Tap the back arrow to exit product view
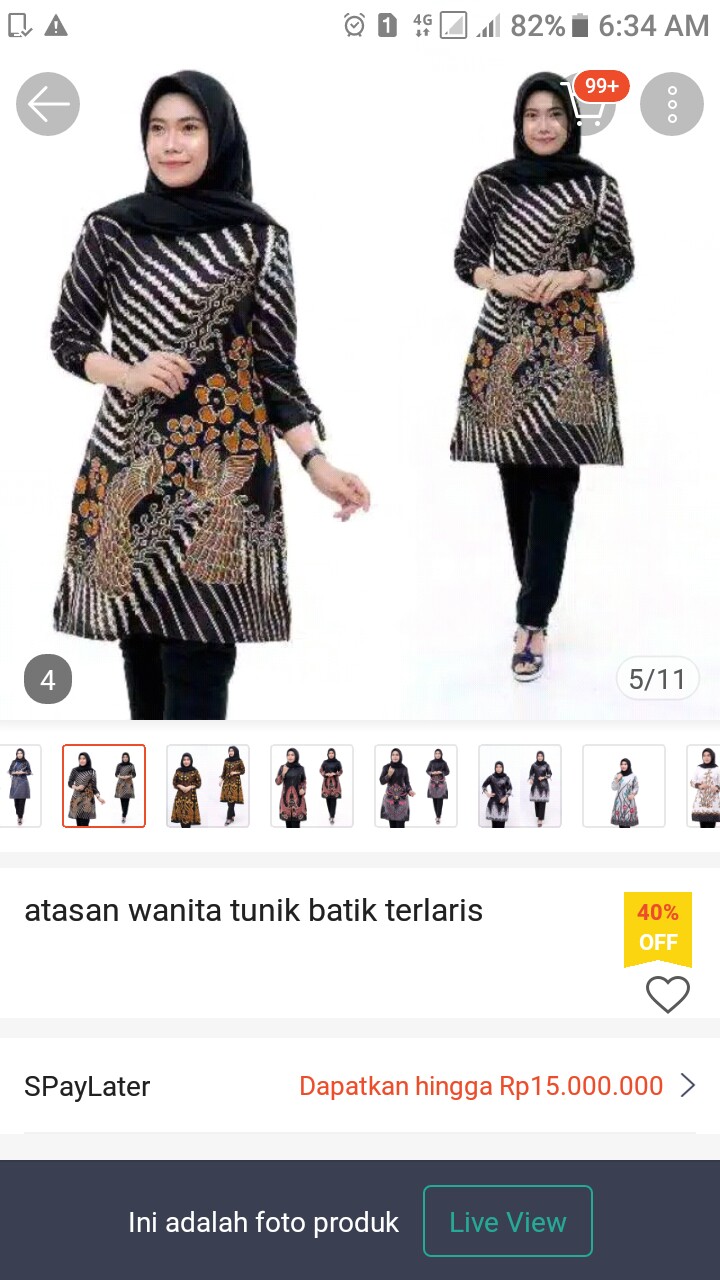Viewport: 720px width, 1280px height. point(47,103)
